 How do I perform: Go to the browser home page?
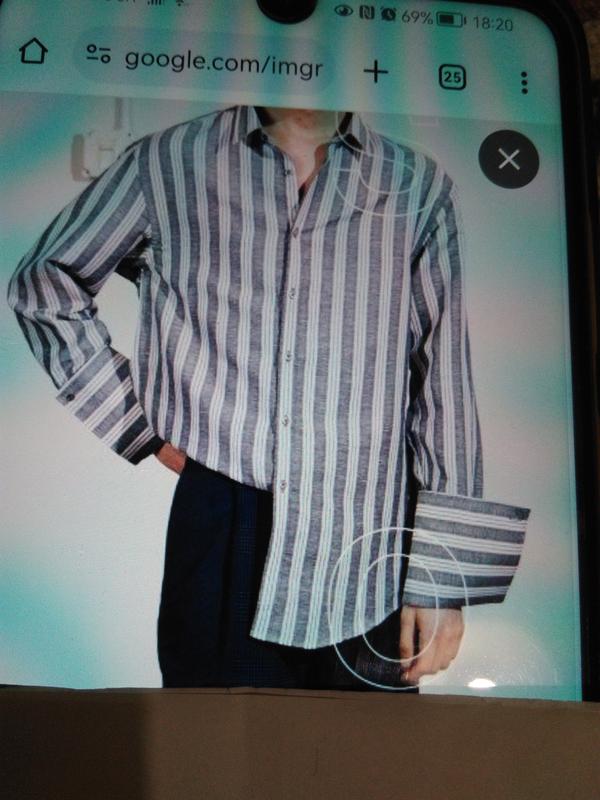pos(34,52)
